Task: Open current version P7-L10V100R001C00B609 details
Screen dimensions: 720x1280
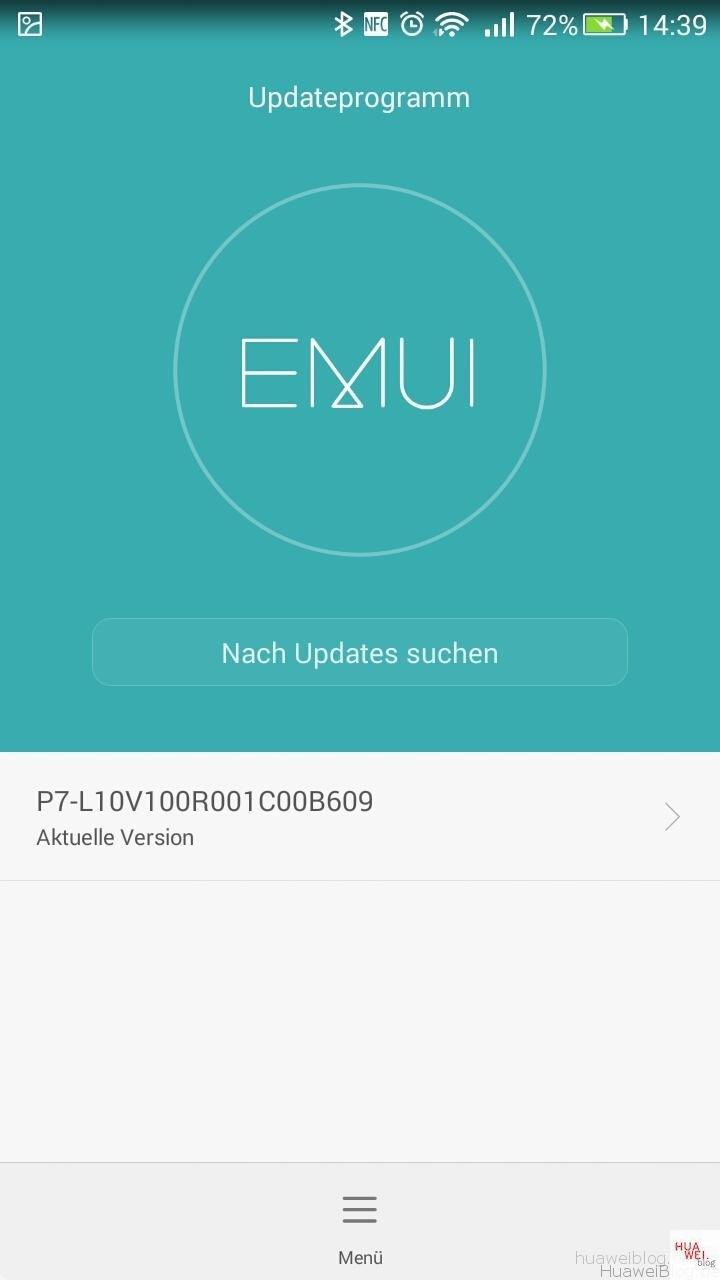Action: click(360, 817)
